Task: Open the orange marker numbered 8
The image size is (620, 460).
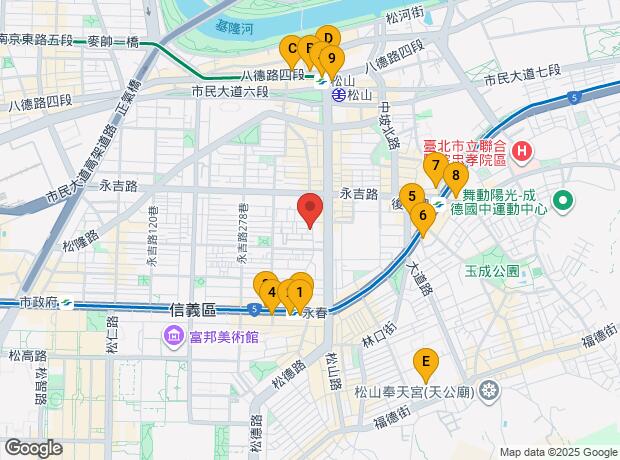Action: [455, 177]
